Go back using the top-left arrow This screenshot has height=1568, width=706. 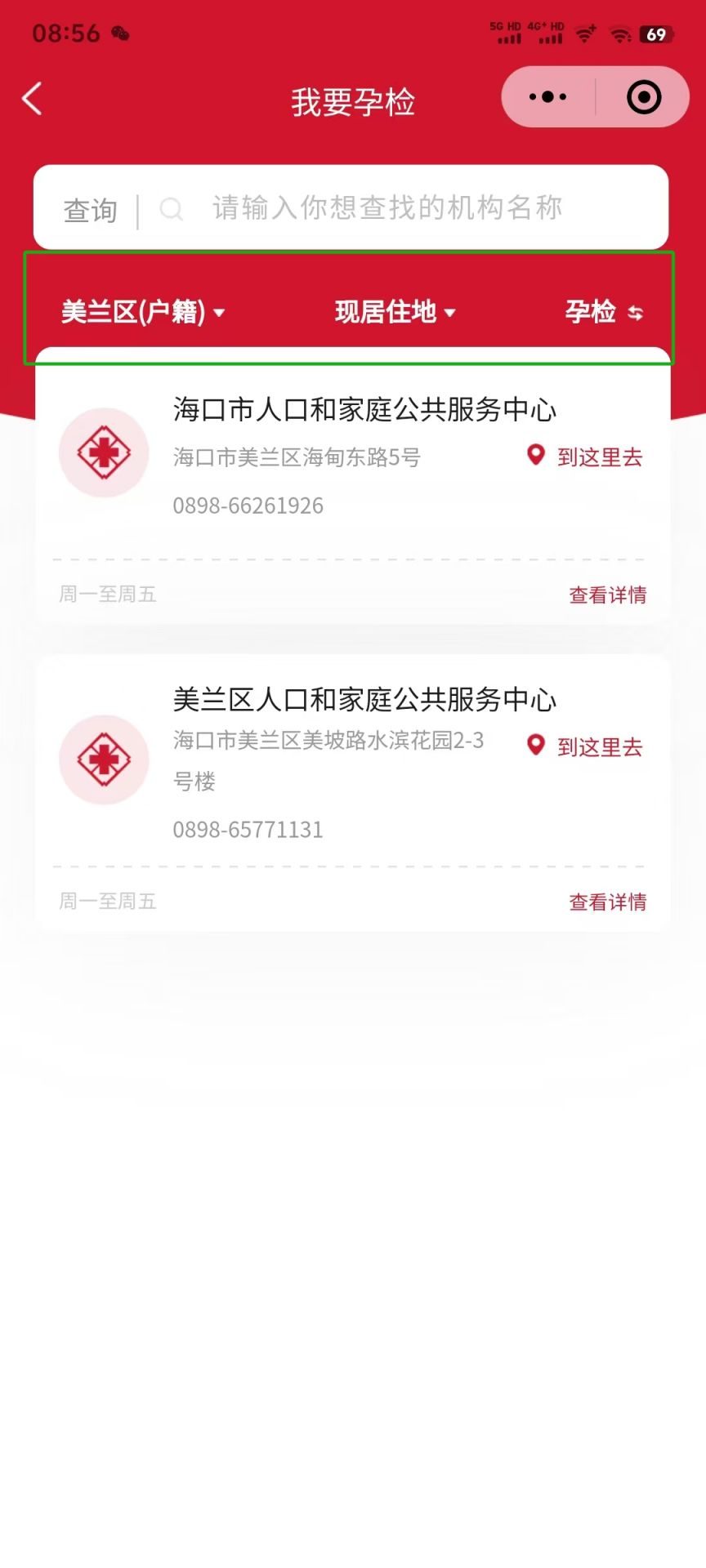coord(32,99)
